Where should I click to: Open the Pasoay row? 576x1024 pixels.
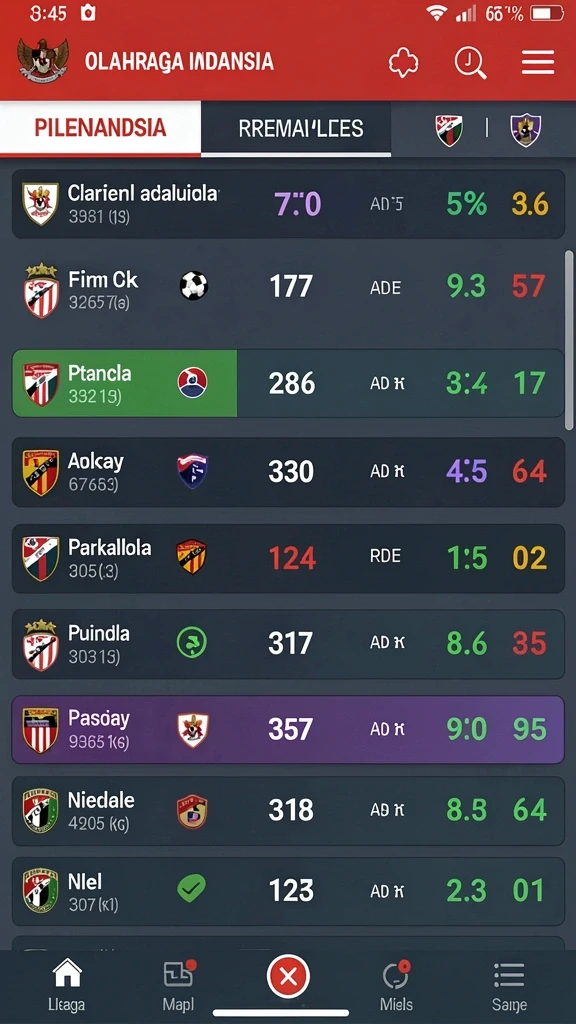[x=288, y=729]
